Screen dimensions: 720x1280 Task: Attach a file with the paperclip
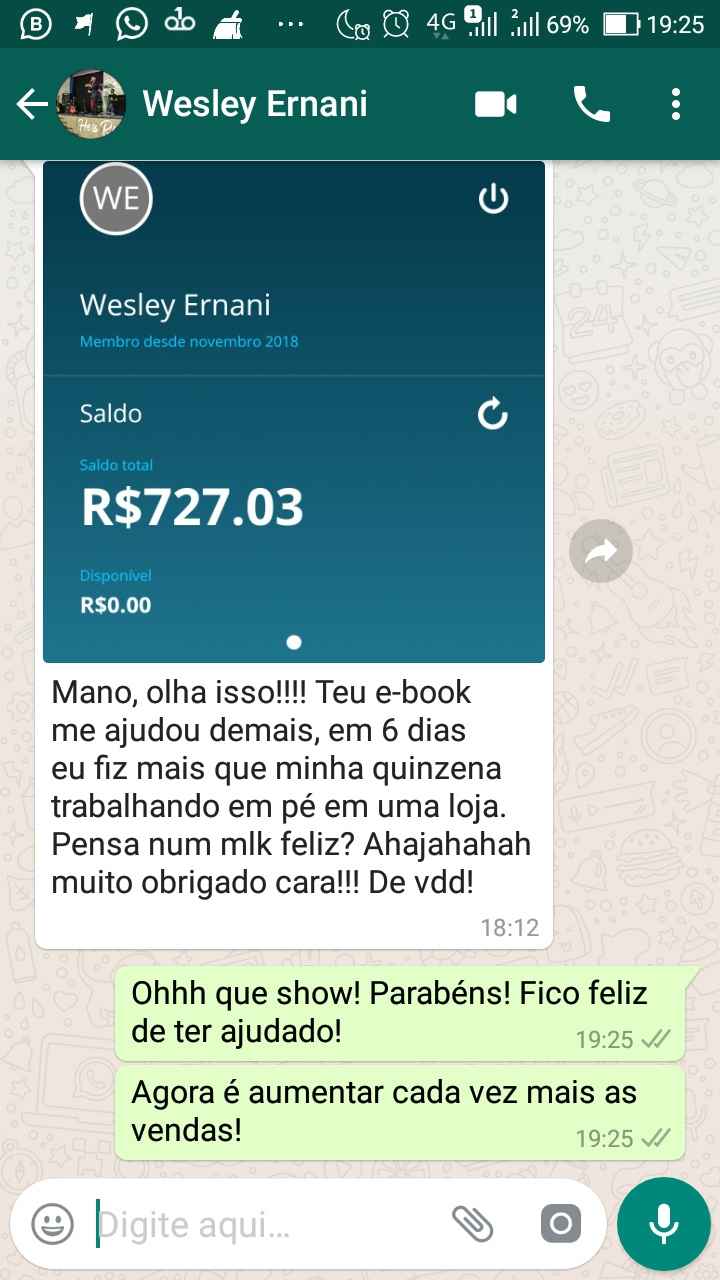pos(472,1223)
